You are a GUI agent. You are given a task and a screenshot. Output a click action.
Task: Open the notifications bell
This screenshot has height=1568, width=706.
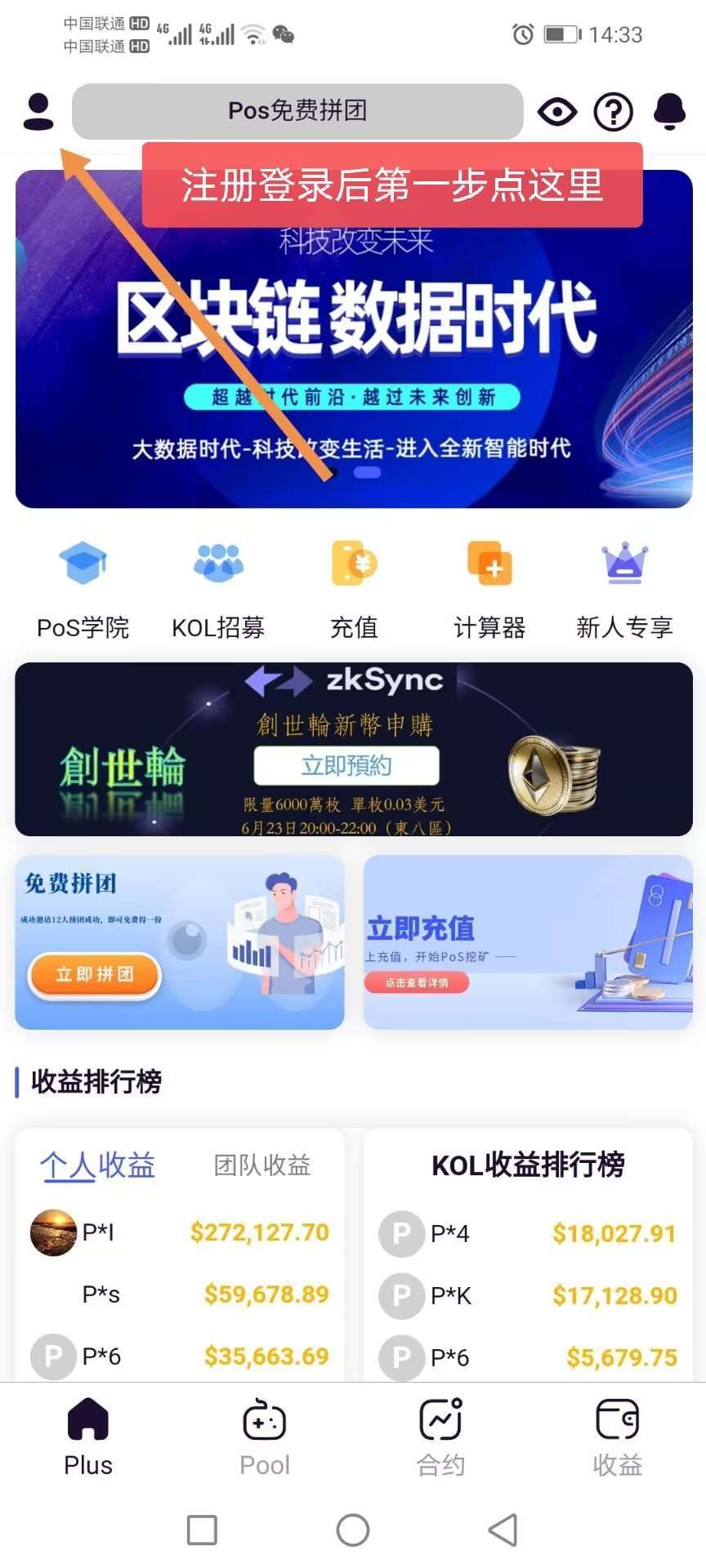[x=669, y=112]
